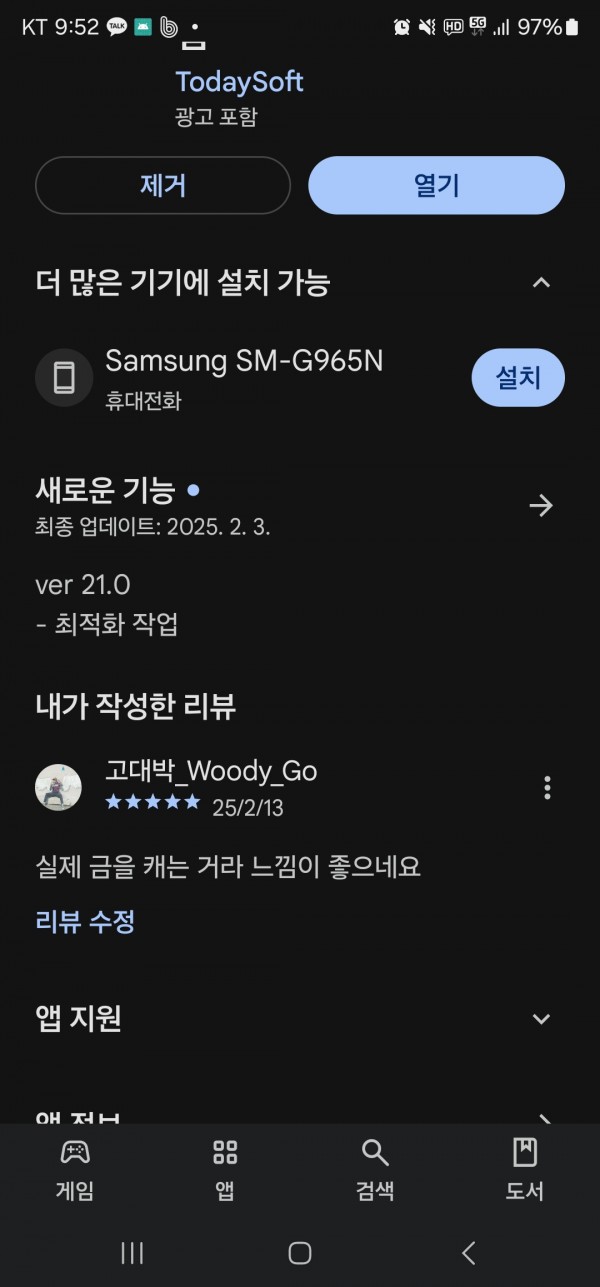This screenshot has height=1287, width=600.
Task: Install on Samsung SM-G965N with 설치
Action: coord(517,377)
